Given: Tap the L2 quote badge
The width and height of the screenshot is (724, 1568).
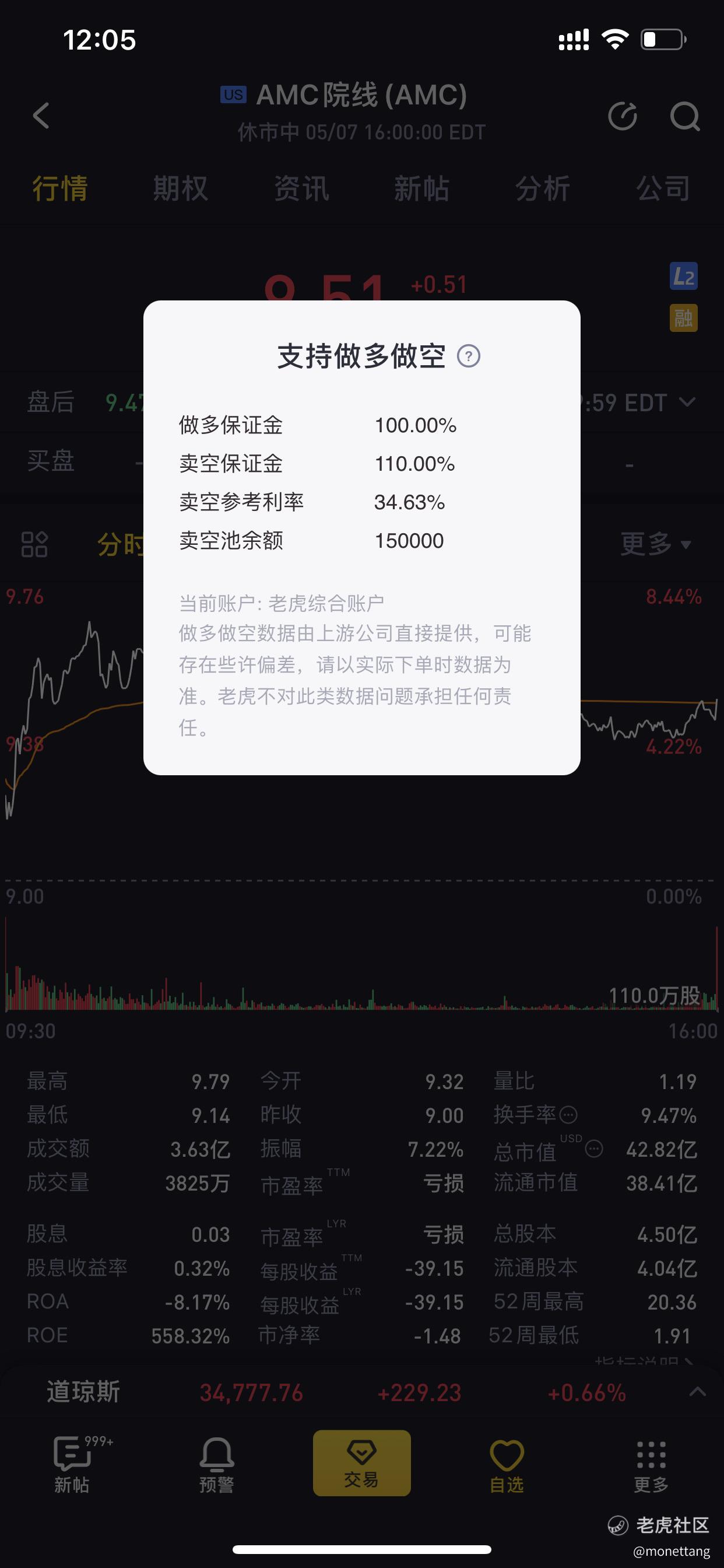Looking at the screenshot, I should 684,277.
